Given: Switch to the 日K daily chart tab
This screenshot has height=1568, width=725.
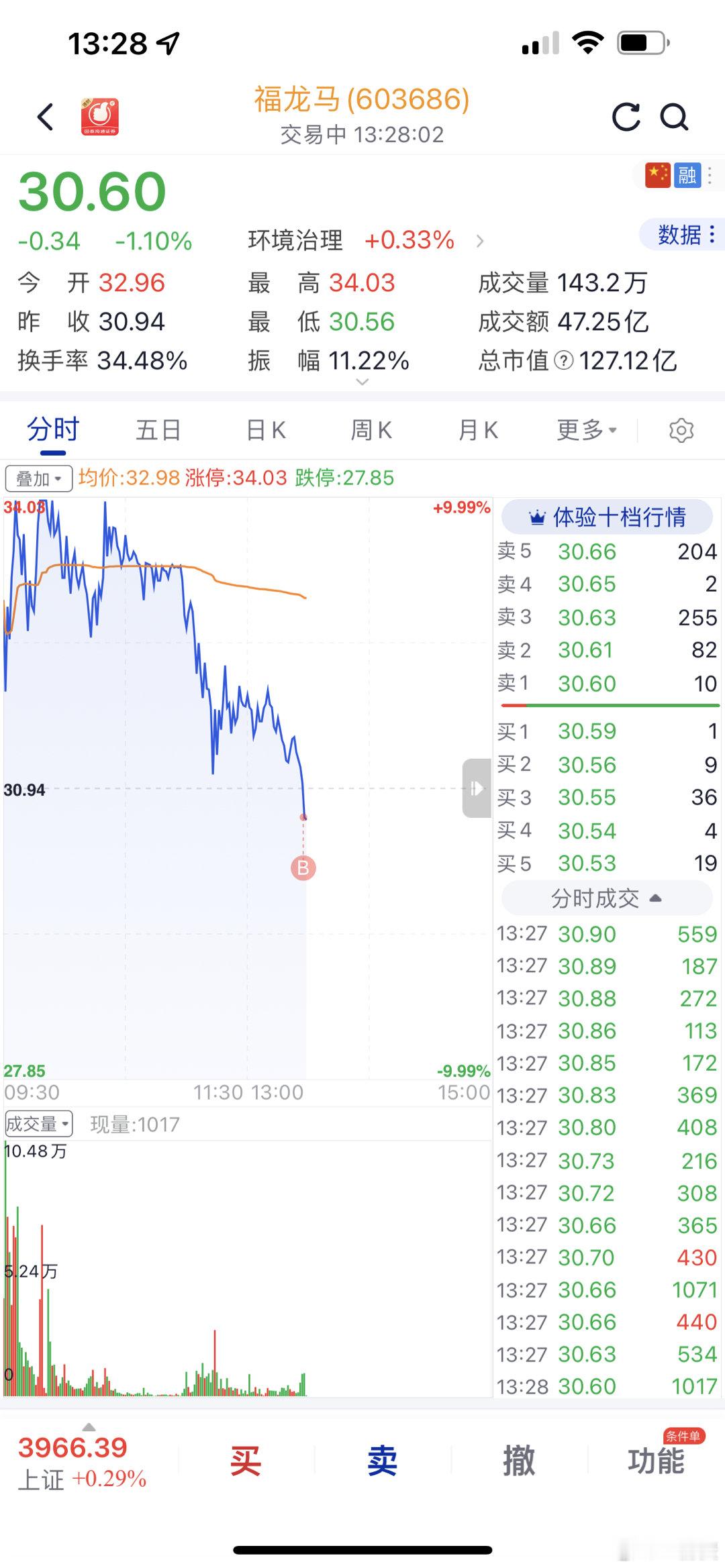Looking at the screenshot, I should (x=264, y=430).
